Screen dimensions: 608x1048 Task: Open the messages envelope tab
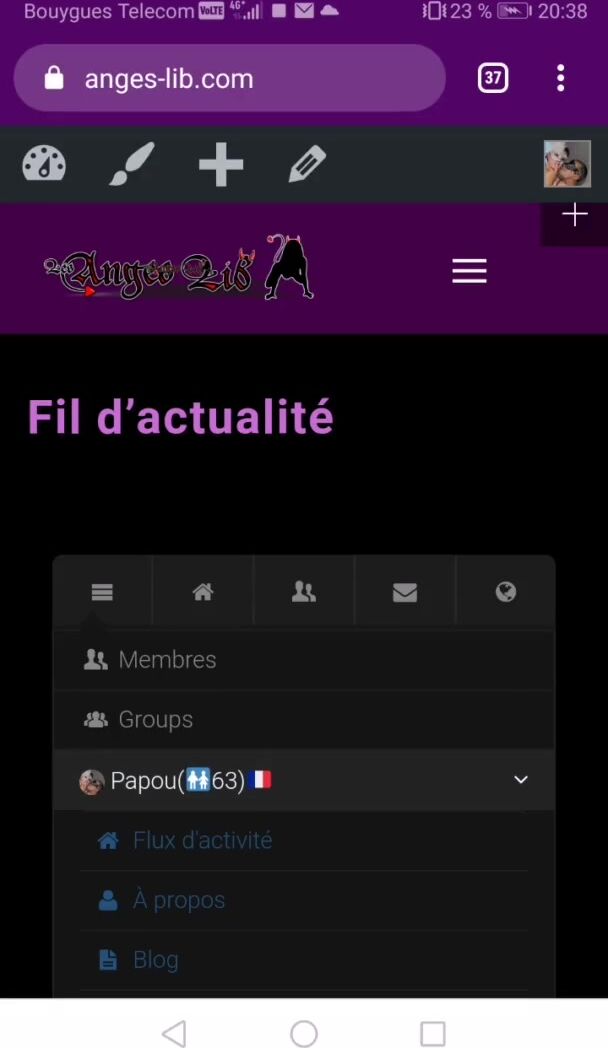(x=405, y=592)
